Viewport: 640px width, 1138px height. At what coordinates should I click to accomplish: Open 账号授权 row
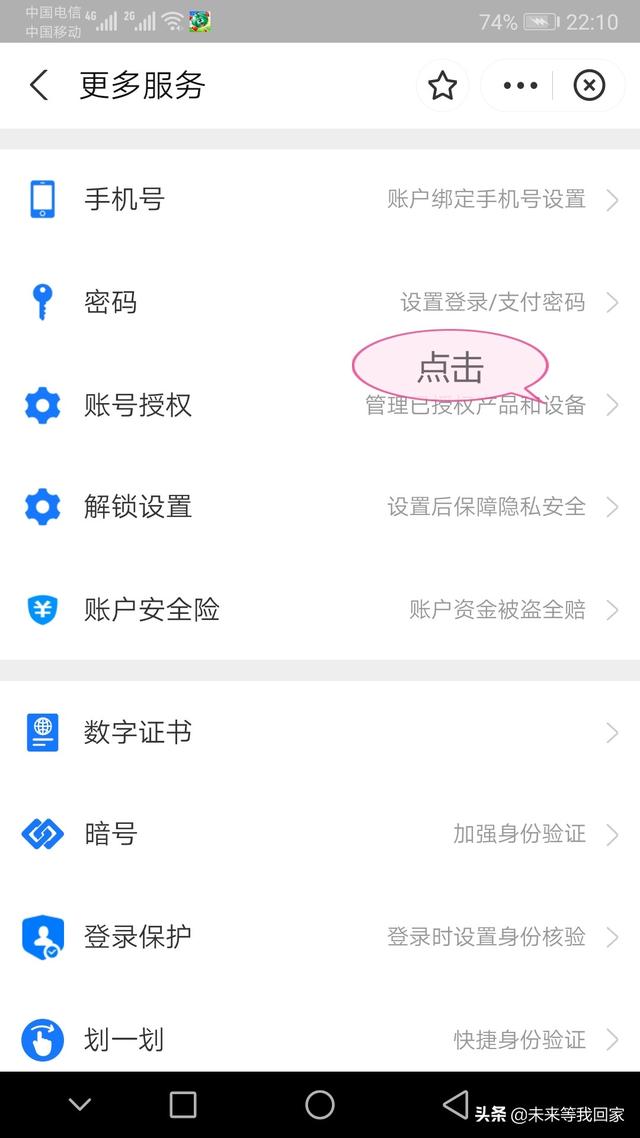(x=320, y=404)
